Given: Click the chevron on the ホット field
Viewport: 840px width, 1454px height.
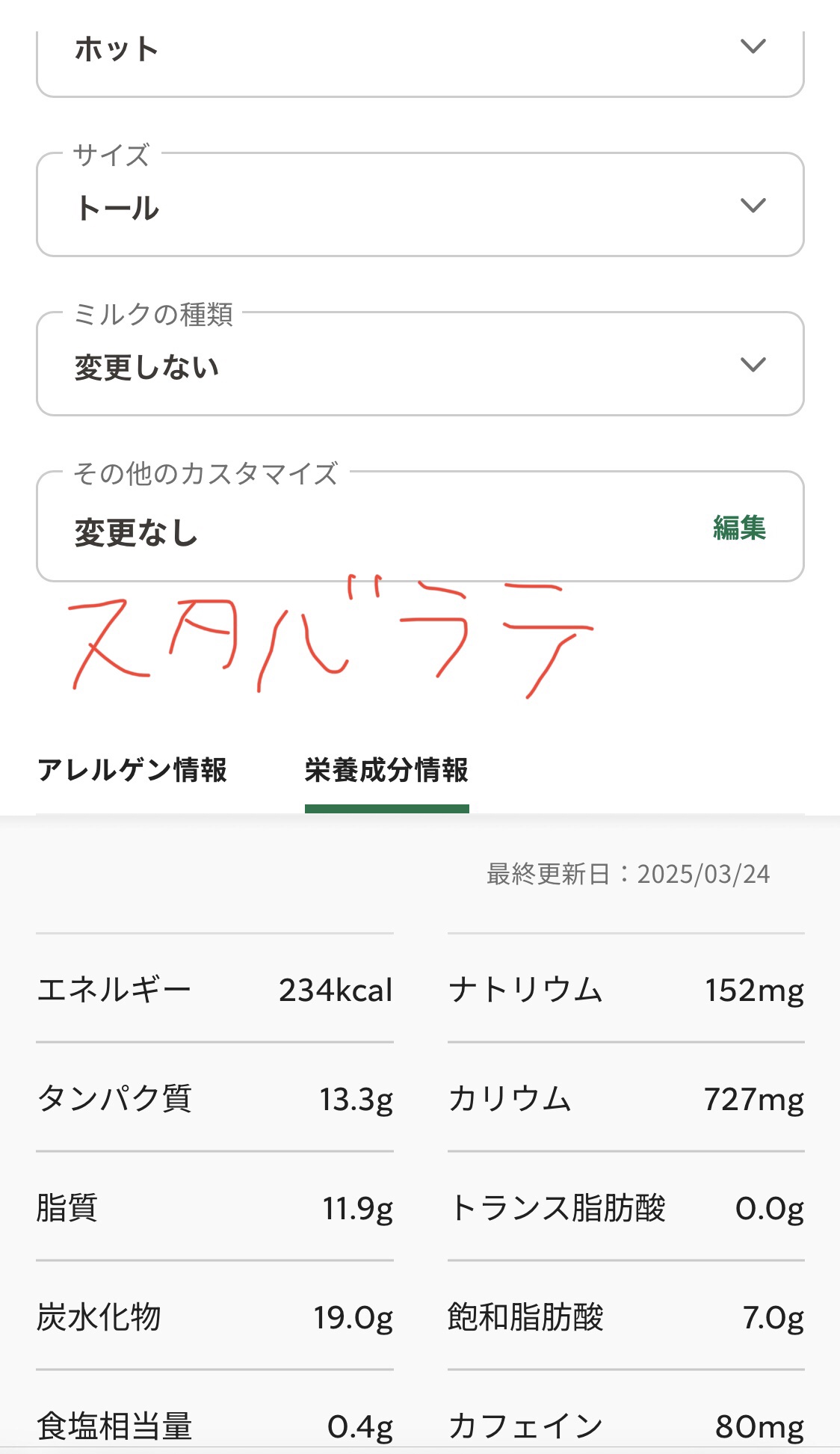Looking at the screenshot, I should pos(753,46).
